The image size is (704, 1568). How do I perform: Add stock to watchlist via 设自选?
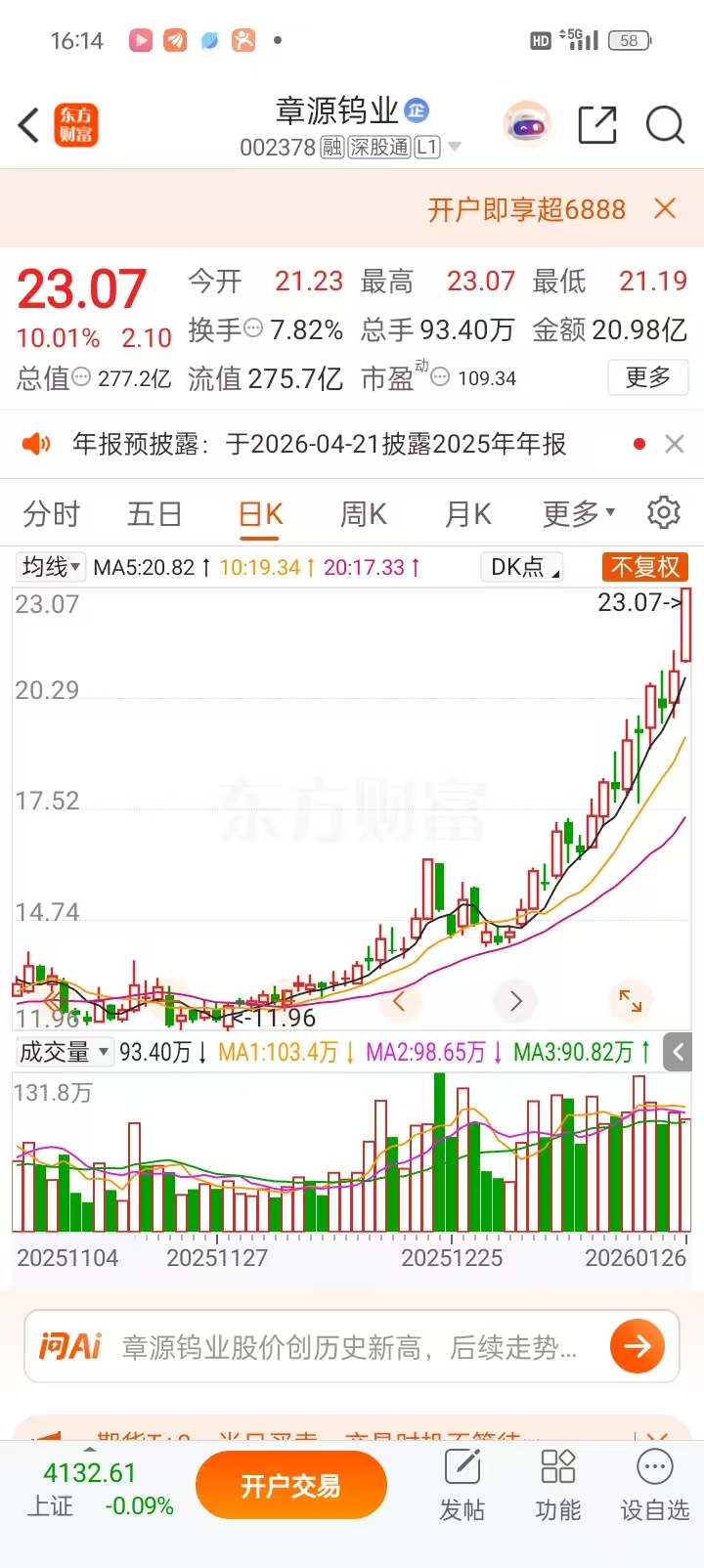654,1486
